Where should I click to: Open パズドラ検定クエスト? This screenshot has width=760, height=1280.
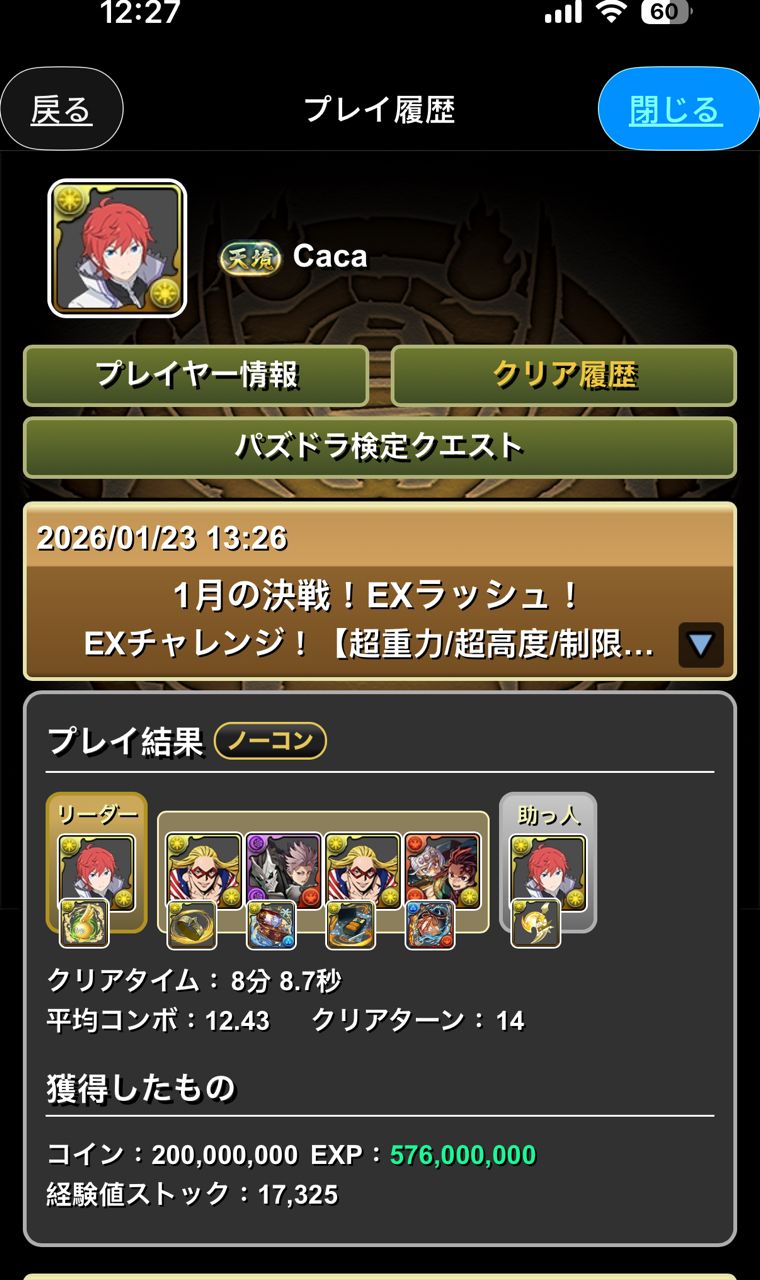(x=379, y=446)
